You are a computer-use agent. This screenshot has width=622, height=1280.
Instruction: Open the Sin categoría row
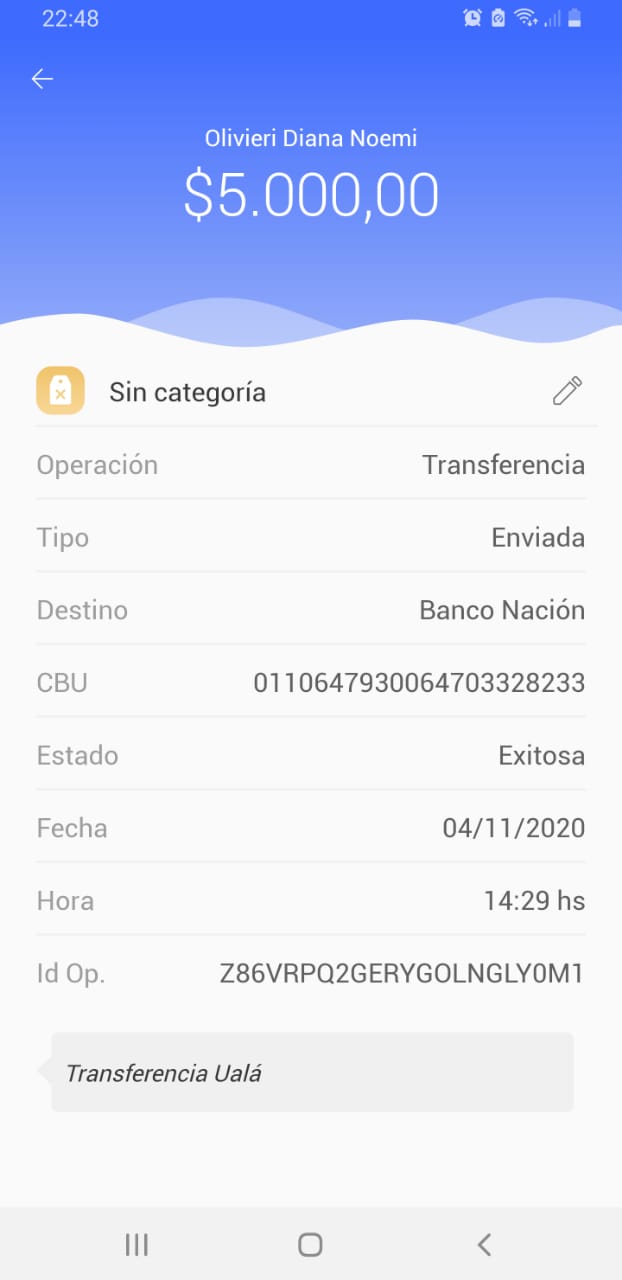pyautogui.click(x=311, y=391)
